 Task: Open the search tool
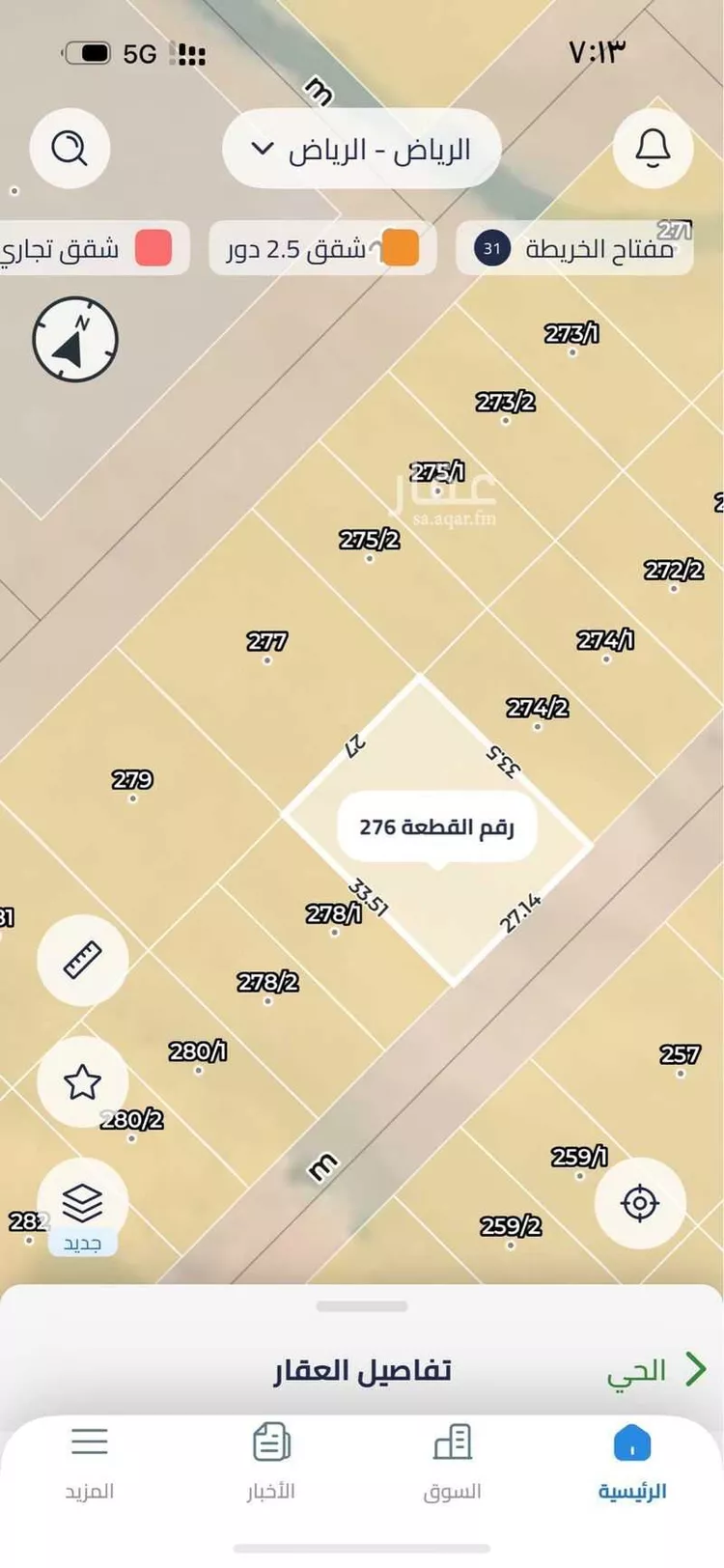point(70,149)
